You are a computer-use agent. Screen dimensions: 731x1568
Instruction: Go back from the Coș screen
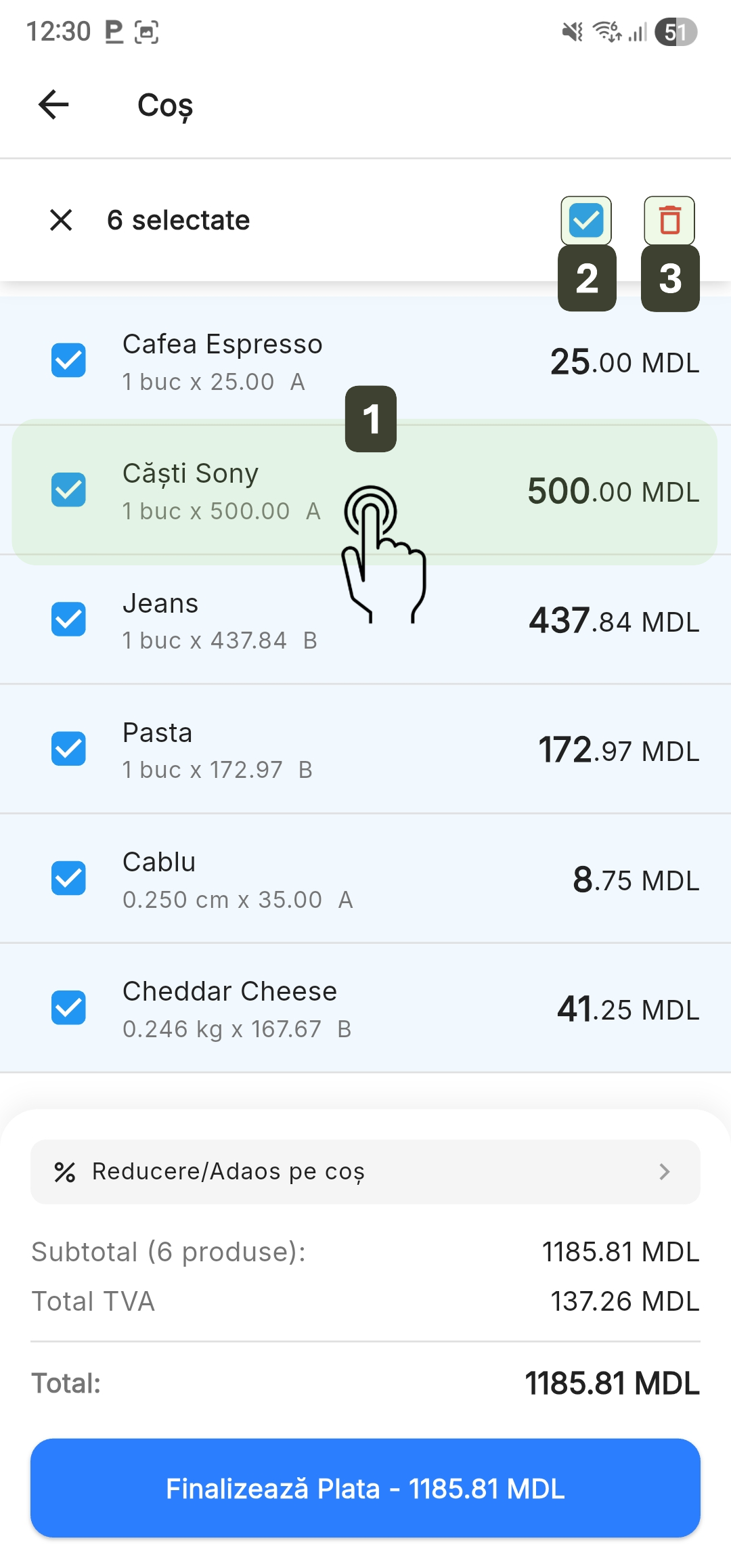[54, 105]
